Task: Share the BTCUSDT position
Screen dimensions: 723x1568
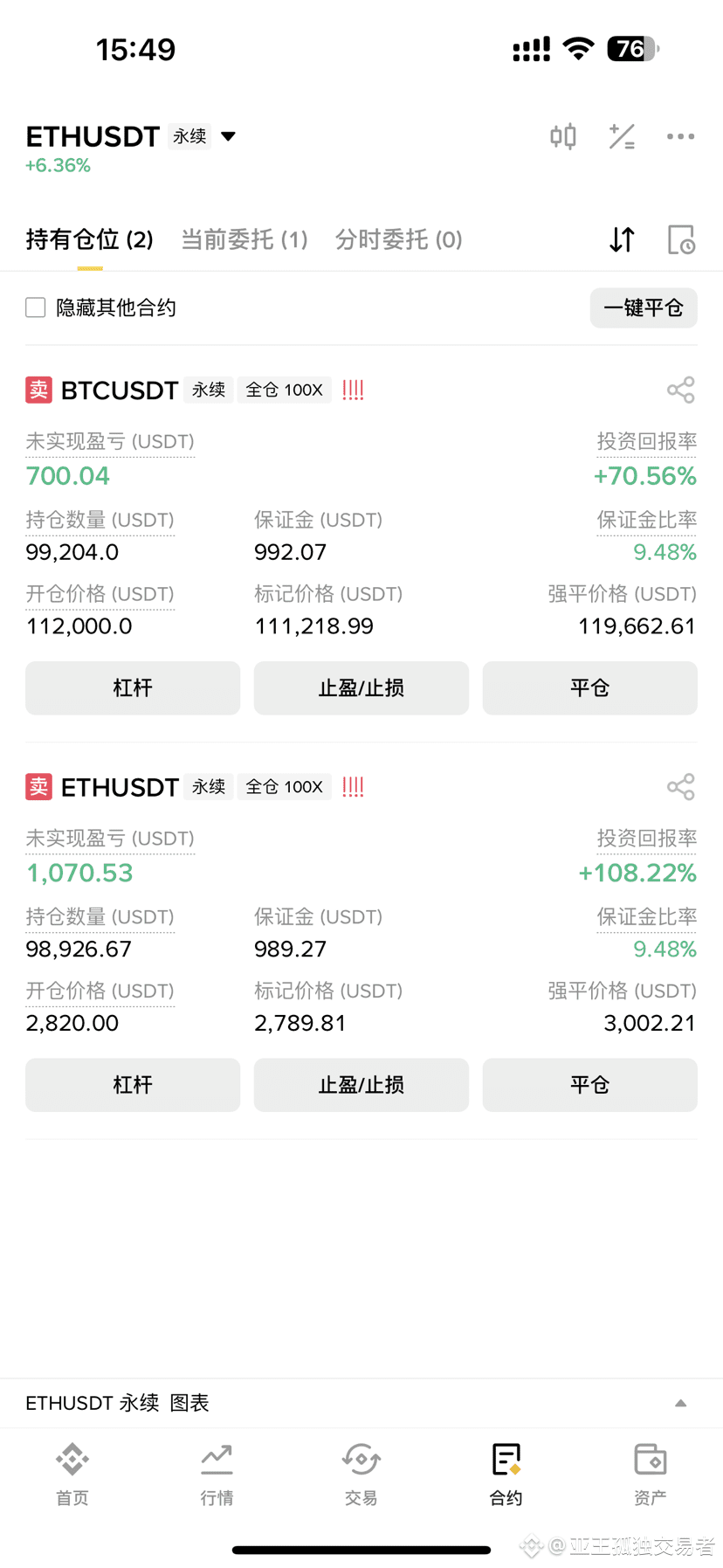Action: [681, 390]
